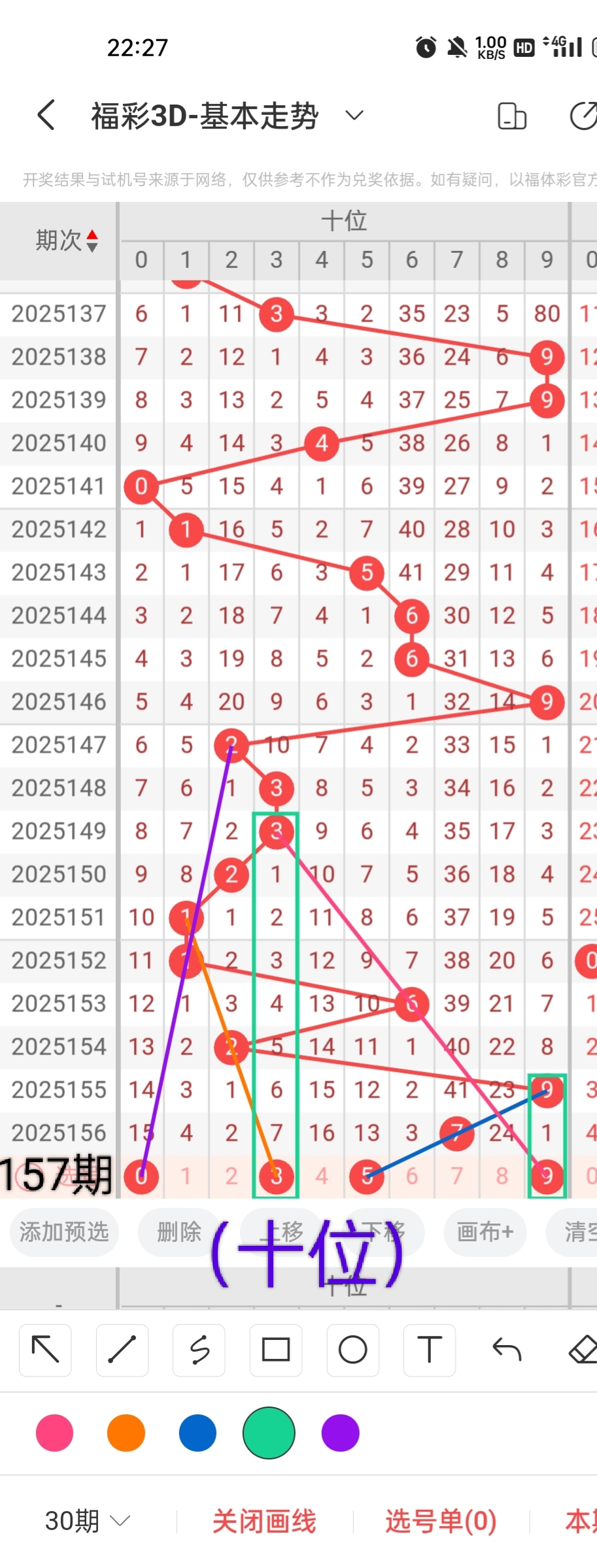Image resolution: width=597 pixels, height=1568 pixels.
Task: Open the screen orientation icon in header
Action: (511, 116)
